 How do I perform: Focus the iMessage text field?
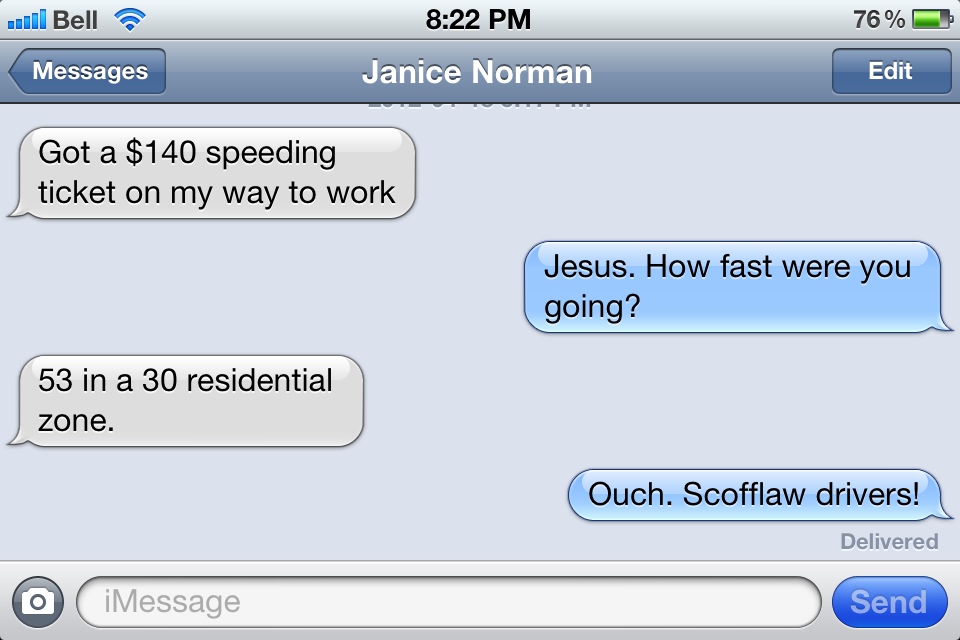[448, 601]
